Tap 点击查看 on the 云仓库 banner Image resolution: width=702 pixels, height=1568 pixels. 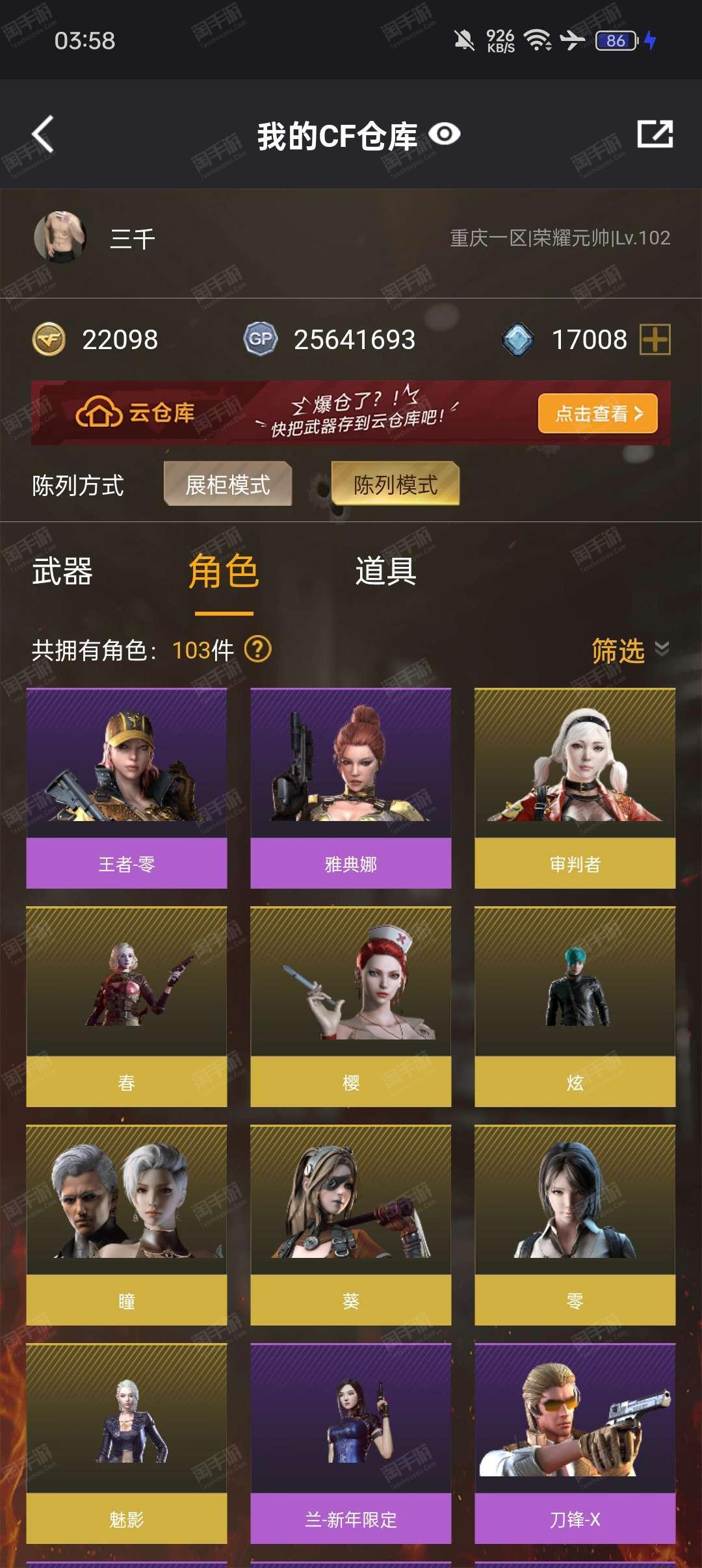click(597, 413)
